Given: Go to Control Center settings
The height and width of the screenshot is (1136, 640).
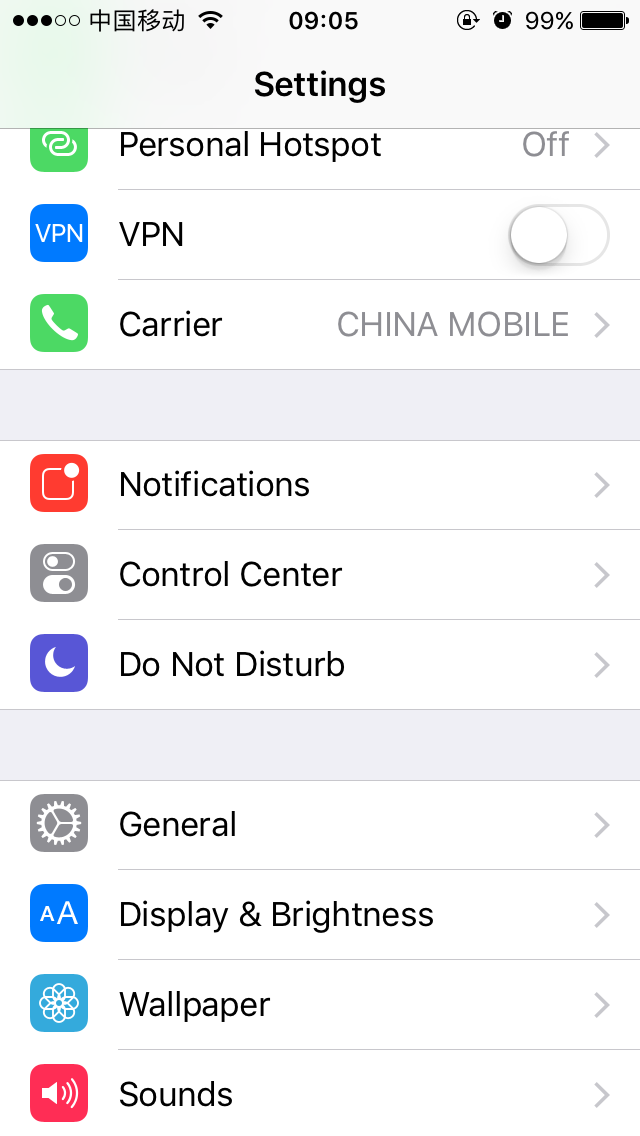Looking at the screenshot, I should click(320, 575).
